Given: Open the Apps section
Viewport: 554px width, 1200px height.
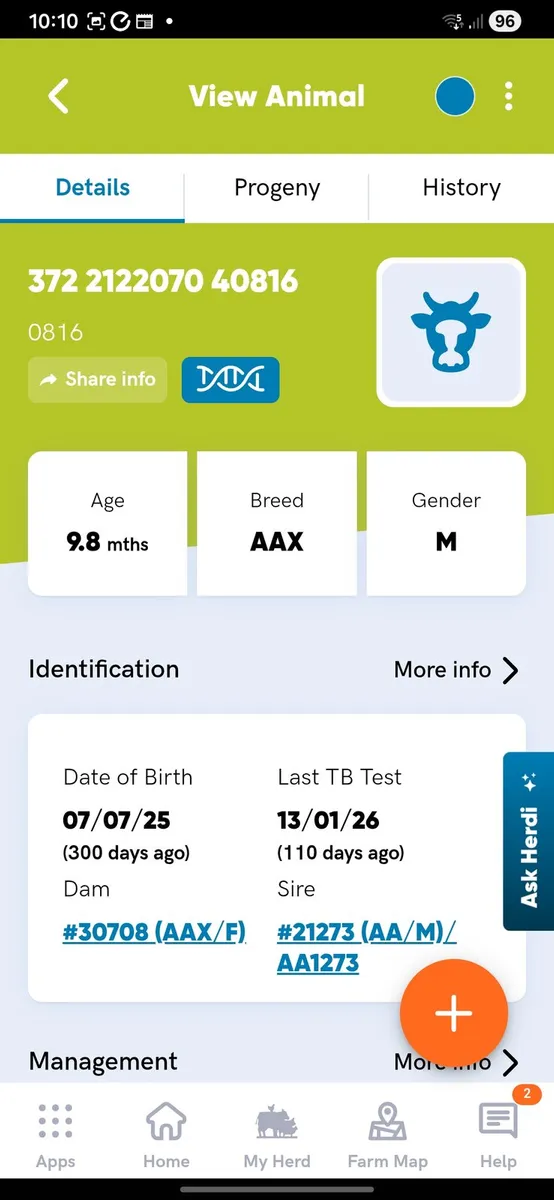Looking at the screenshot, I should (x=55, y=1135).
